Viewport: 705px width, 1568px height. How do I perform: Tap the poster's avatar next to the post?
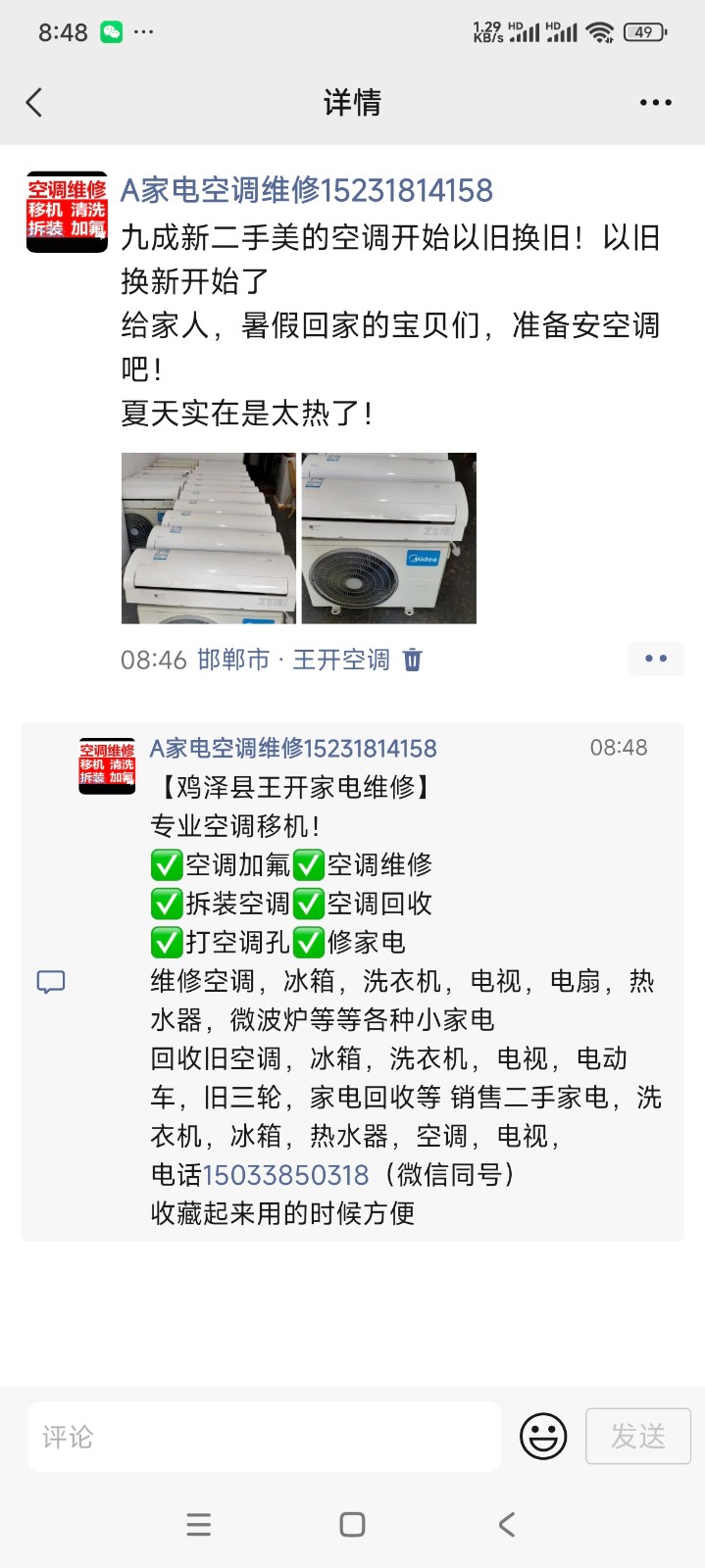pos(67,211)
